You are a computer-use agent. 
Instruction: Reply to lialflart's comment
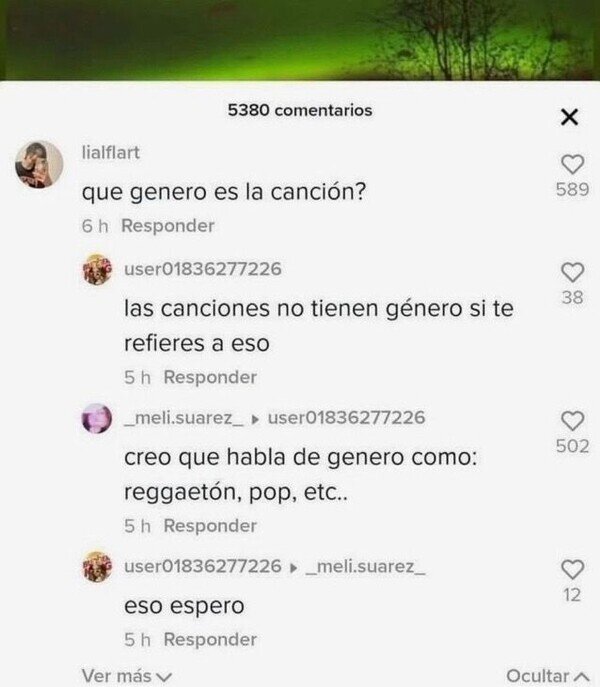pyautogui.click(x=167, y=226)
